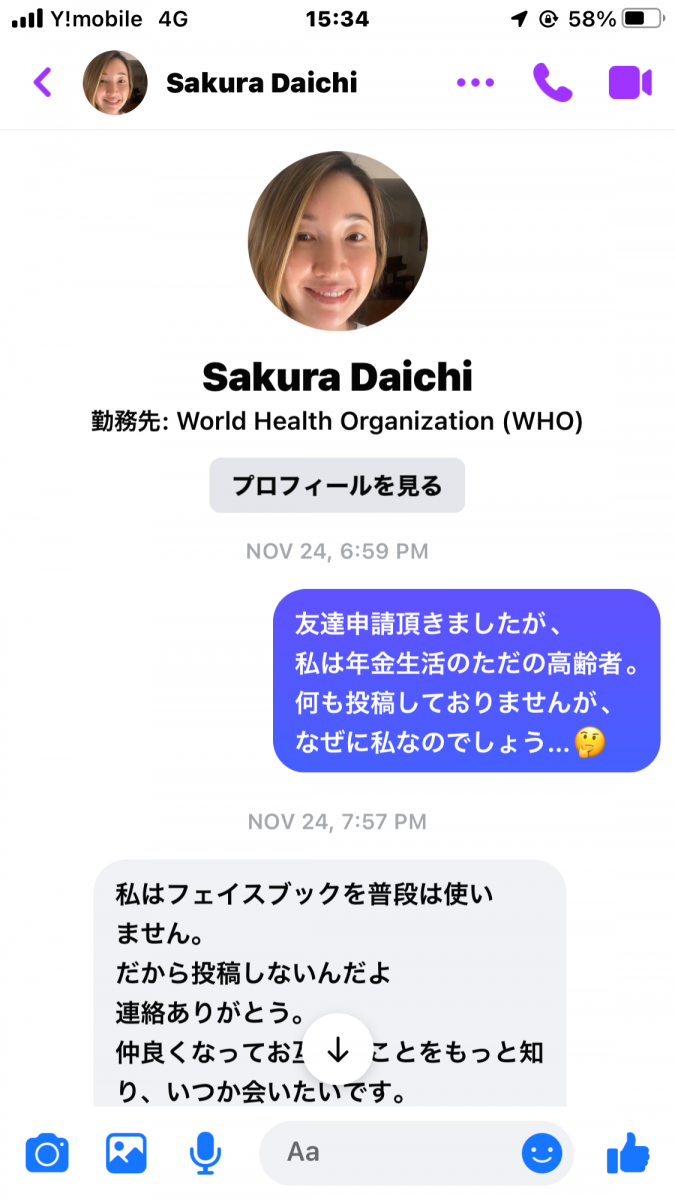Start a voice call with Sakura Daichi
This screenshot has height=1200, width=675.
click(x=552, y=82)
